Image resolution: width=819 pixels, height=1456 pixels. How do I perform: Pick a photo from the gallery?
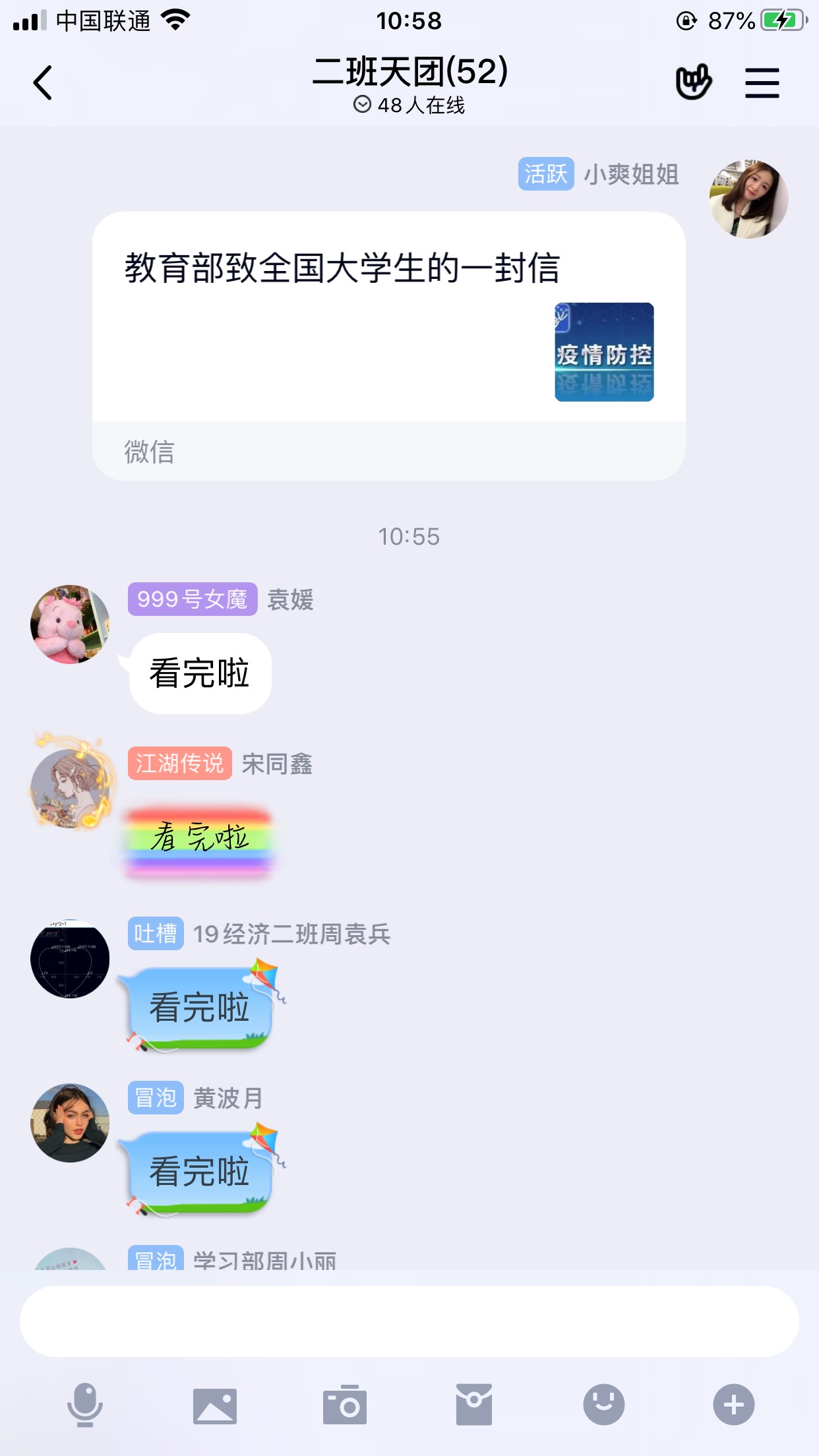214,1405
